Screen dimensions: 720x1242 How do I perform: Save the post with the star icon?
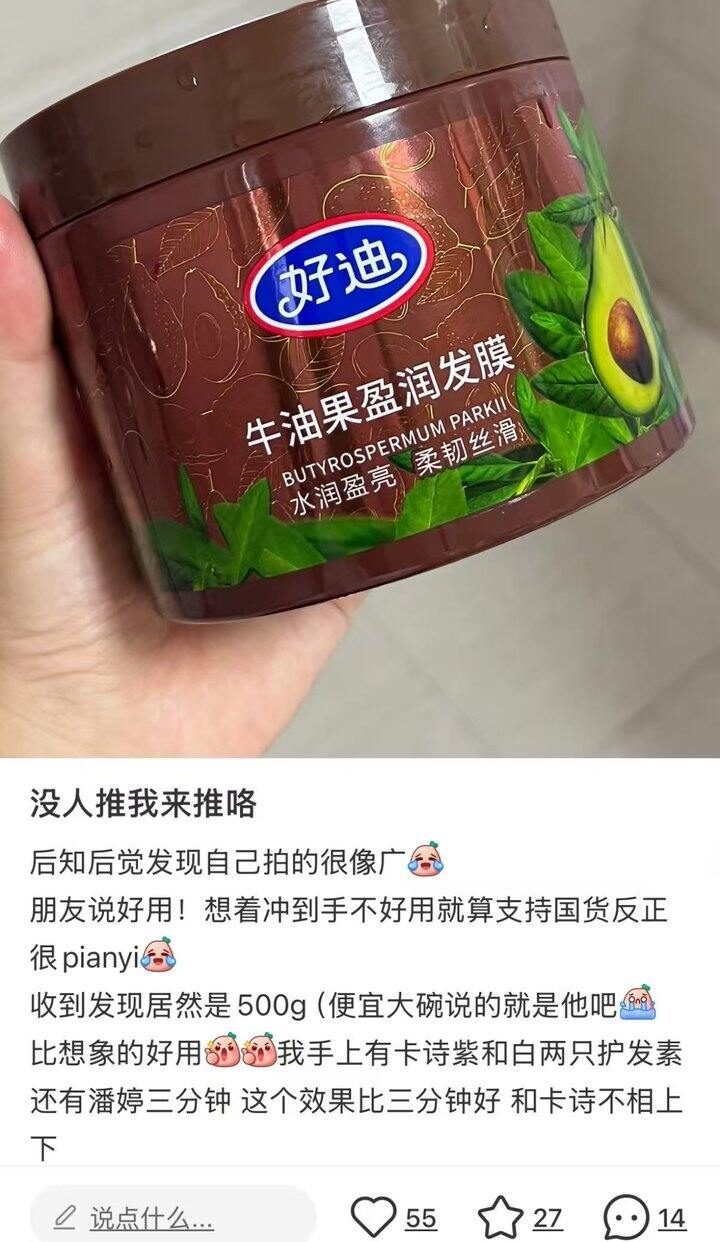coord(500,1219)
